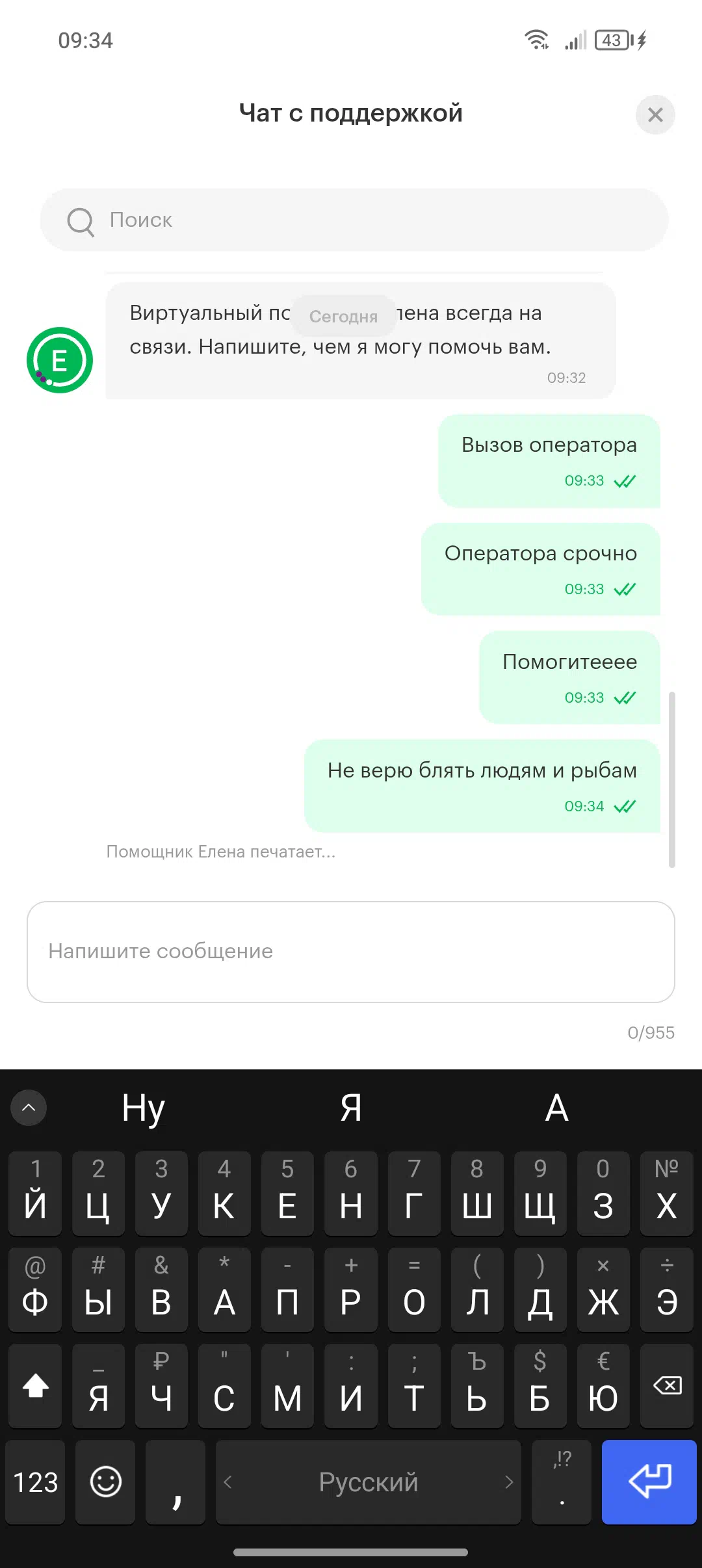Open the emoji keyboard
Image resolution: width=702 pixels, height=1568 pixels.
[105, 1482]
